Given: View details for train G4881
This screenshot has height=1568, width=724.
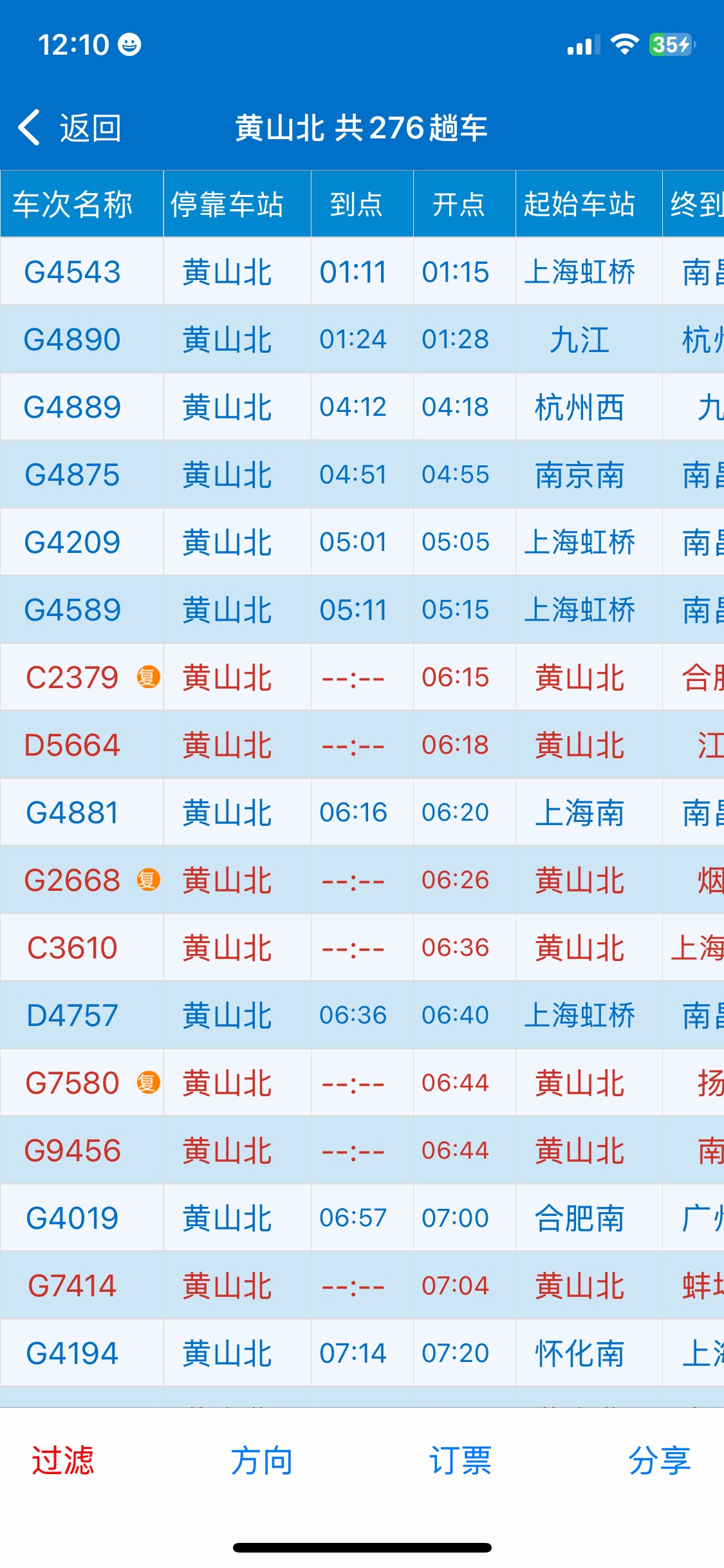Looking at the screenshot, I should (x=362, y=812).
